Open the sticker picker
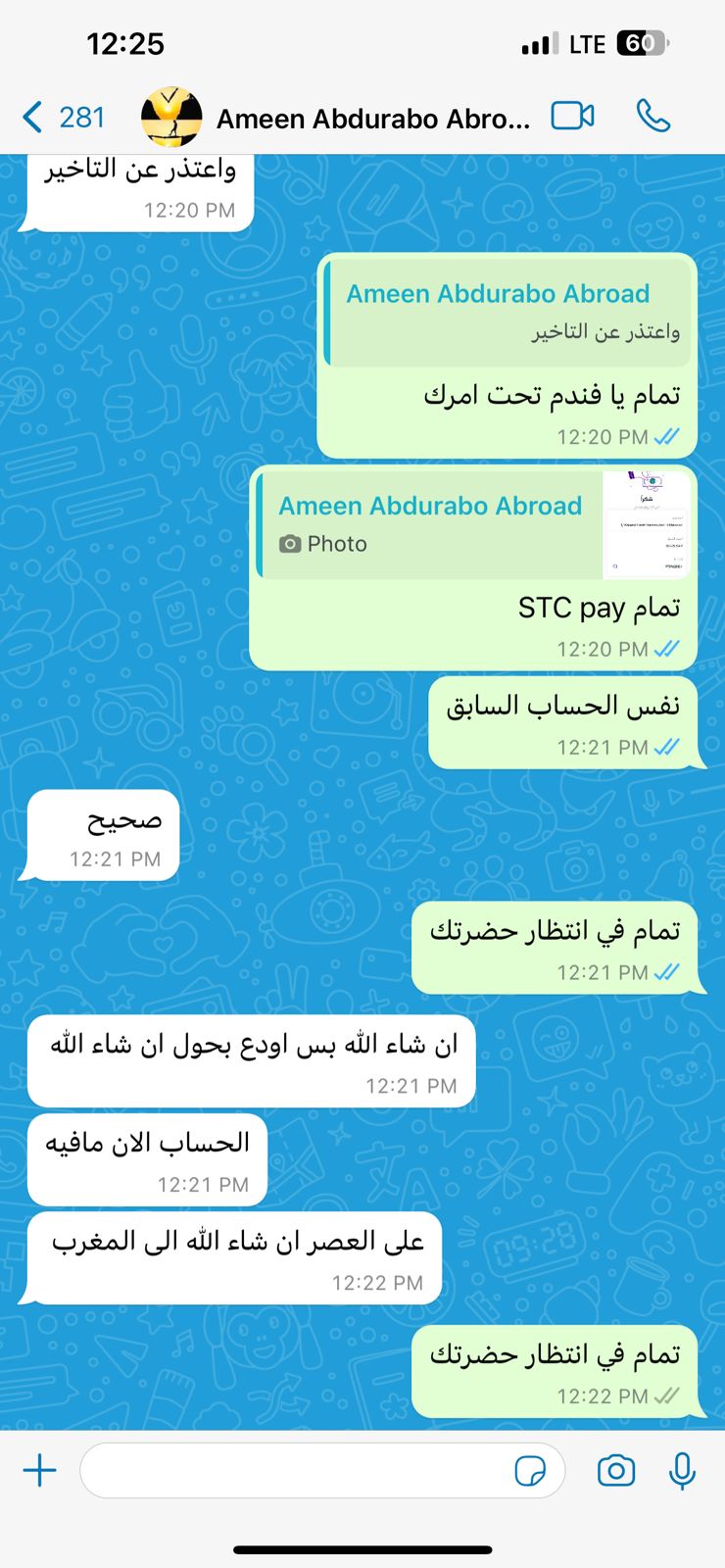The image size is (725, 1568). [x=530, y=1471]
